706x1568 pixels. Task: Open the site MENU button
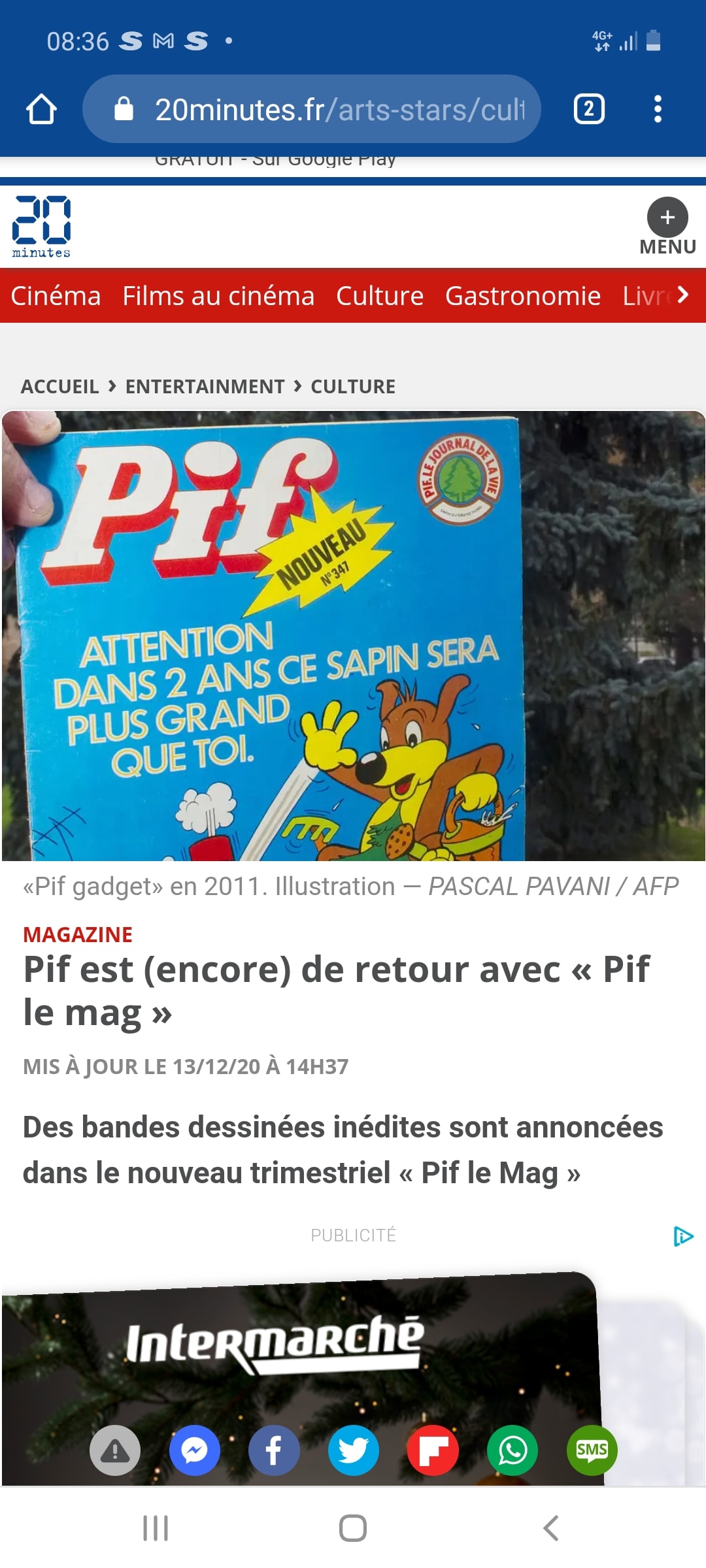click(667, 225)
